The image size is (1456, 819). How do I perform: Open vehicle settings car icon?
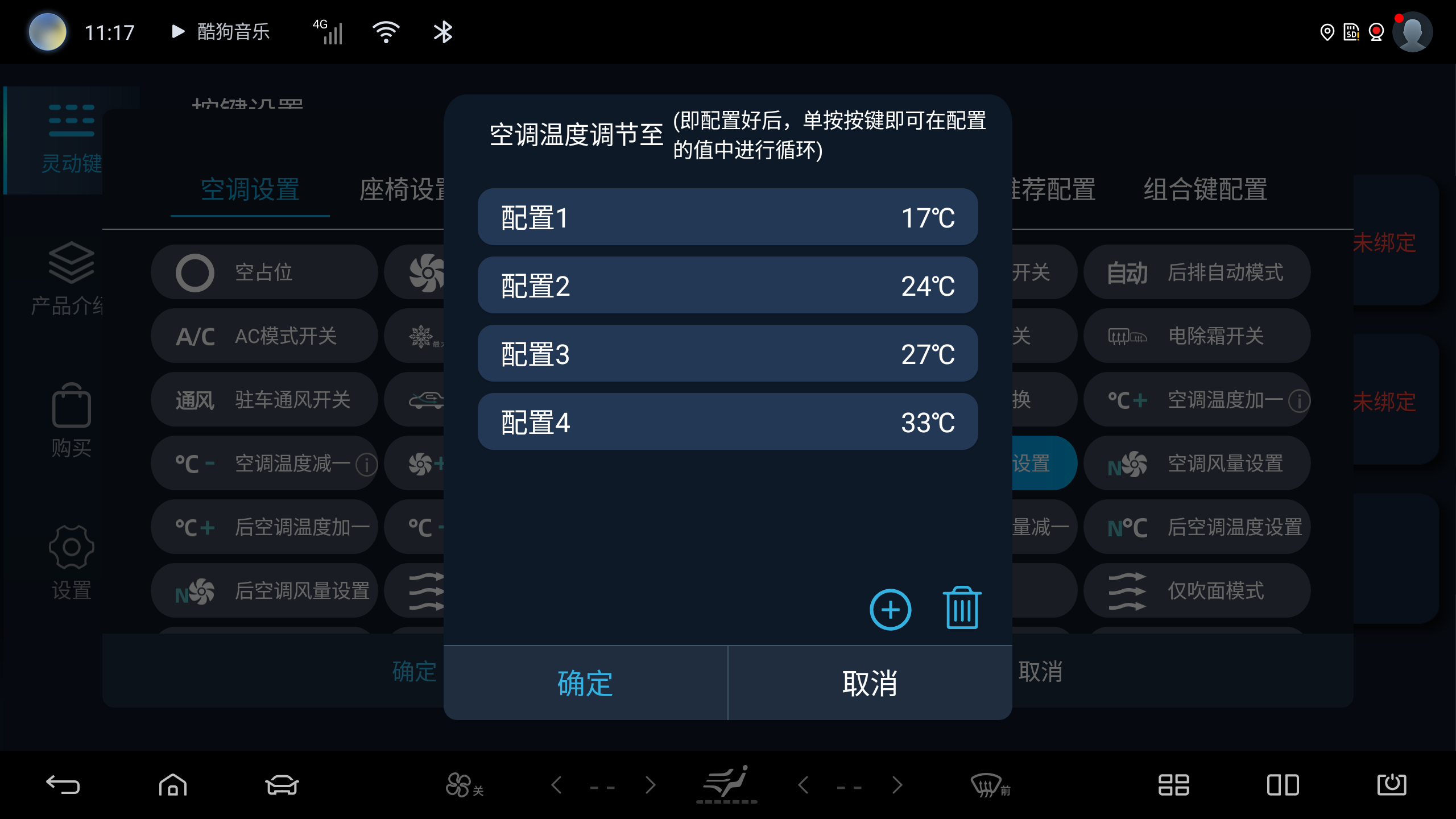pyautogui.click(x=282, y=785)
